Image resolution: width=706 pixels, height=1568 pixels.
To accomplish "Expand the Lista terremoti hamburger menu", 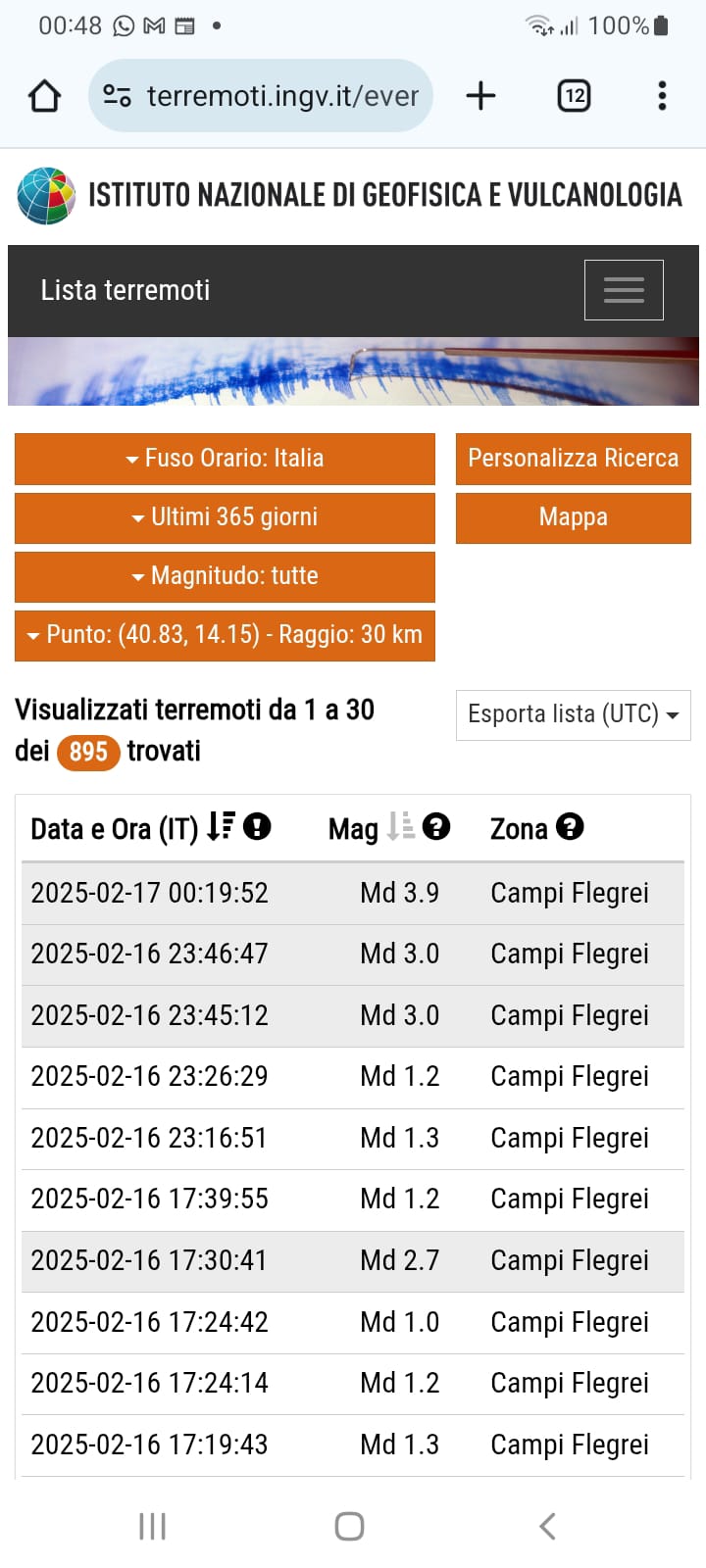I will click(x=624, y=290).
